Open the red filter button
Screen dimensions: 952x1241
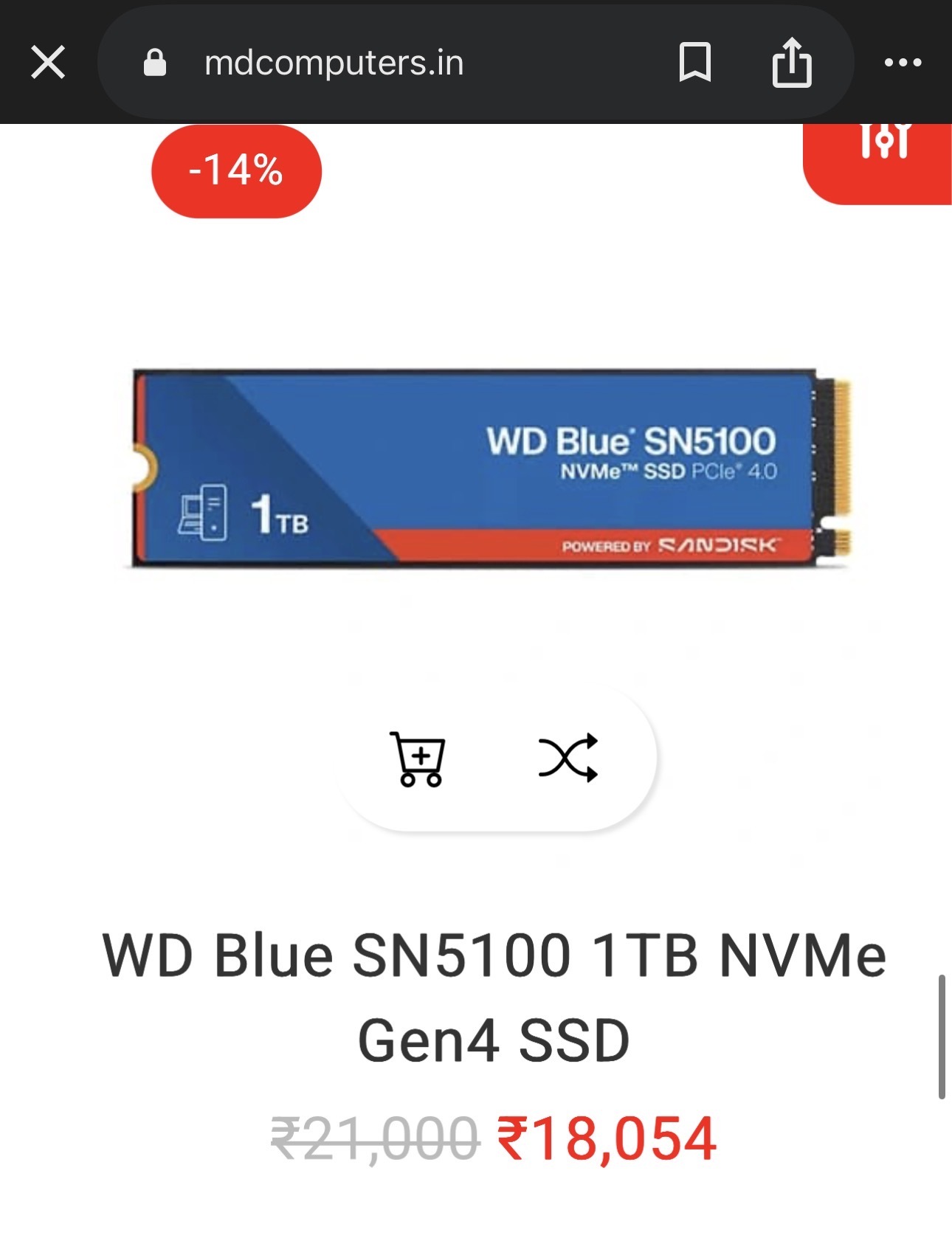click(884, 148)
